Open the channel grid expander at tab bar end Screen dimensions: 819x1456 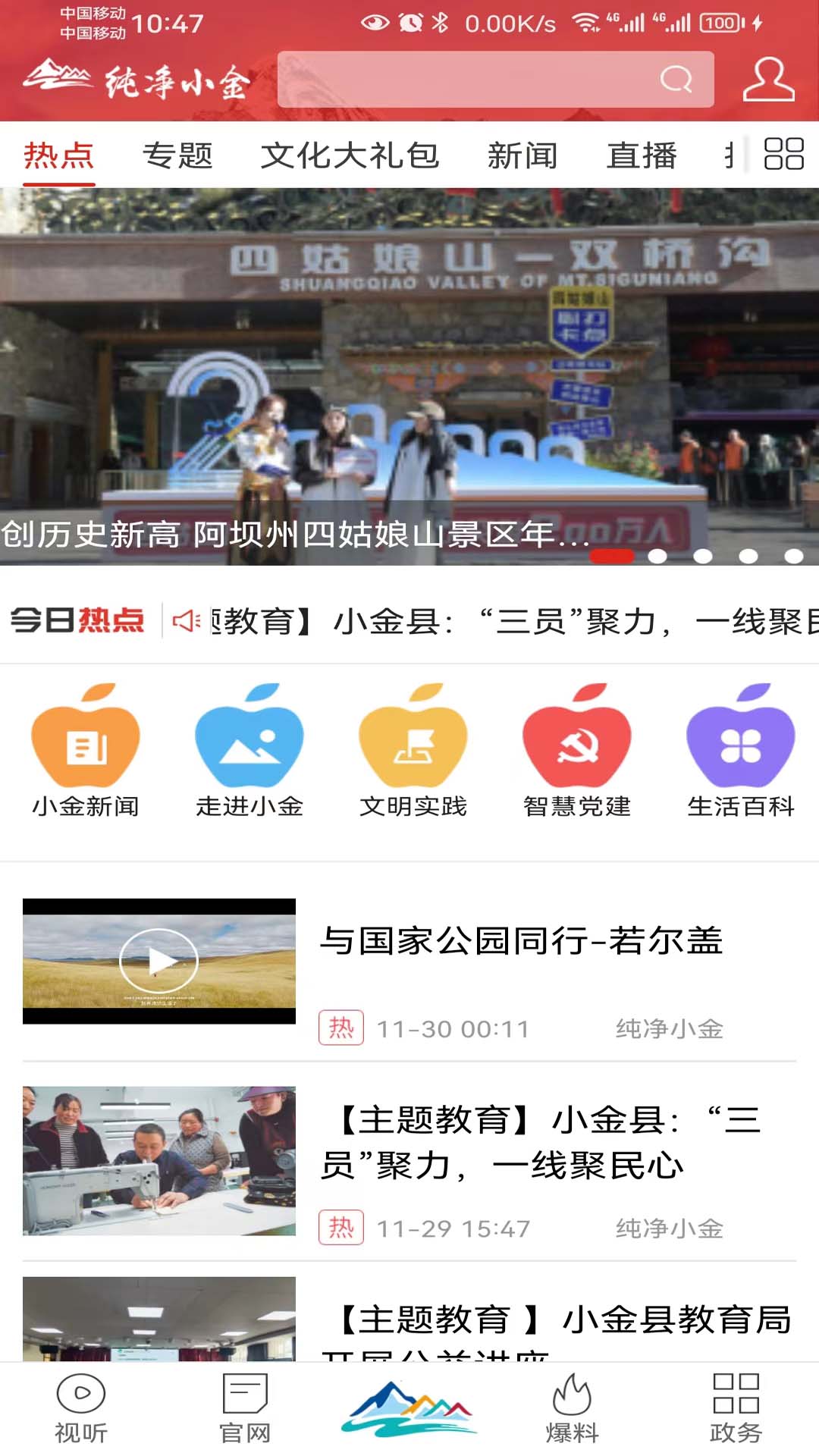784,155
